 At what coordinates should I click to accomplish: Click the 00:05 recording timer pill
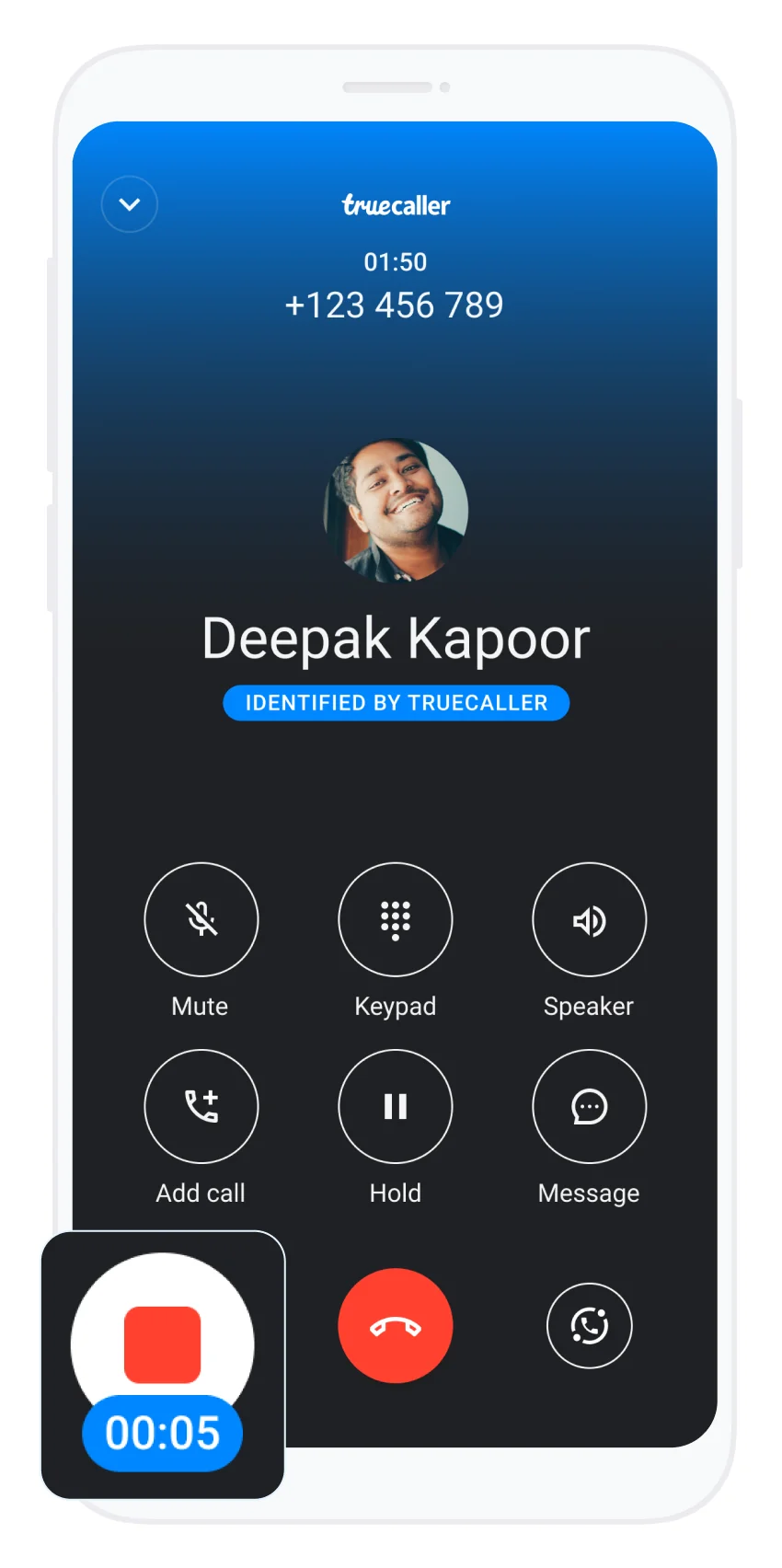click(x=162, y=1432)
